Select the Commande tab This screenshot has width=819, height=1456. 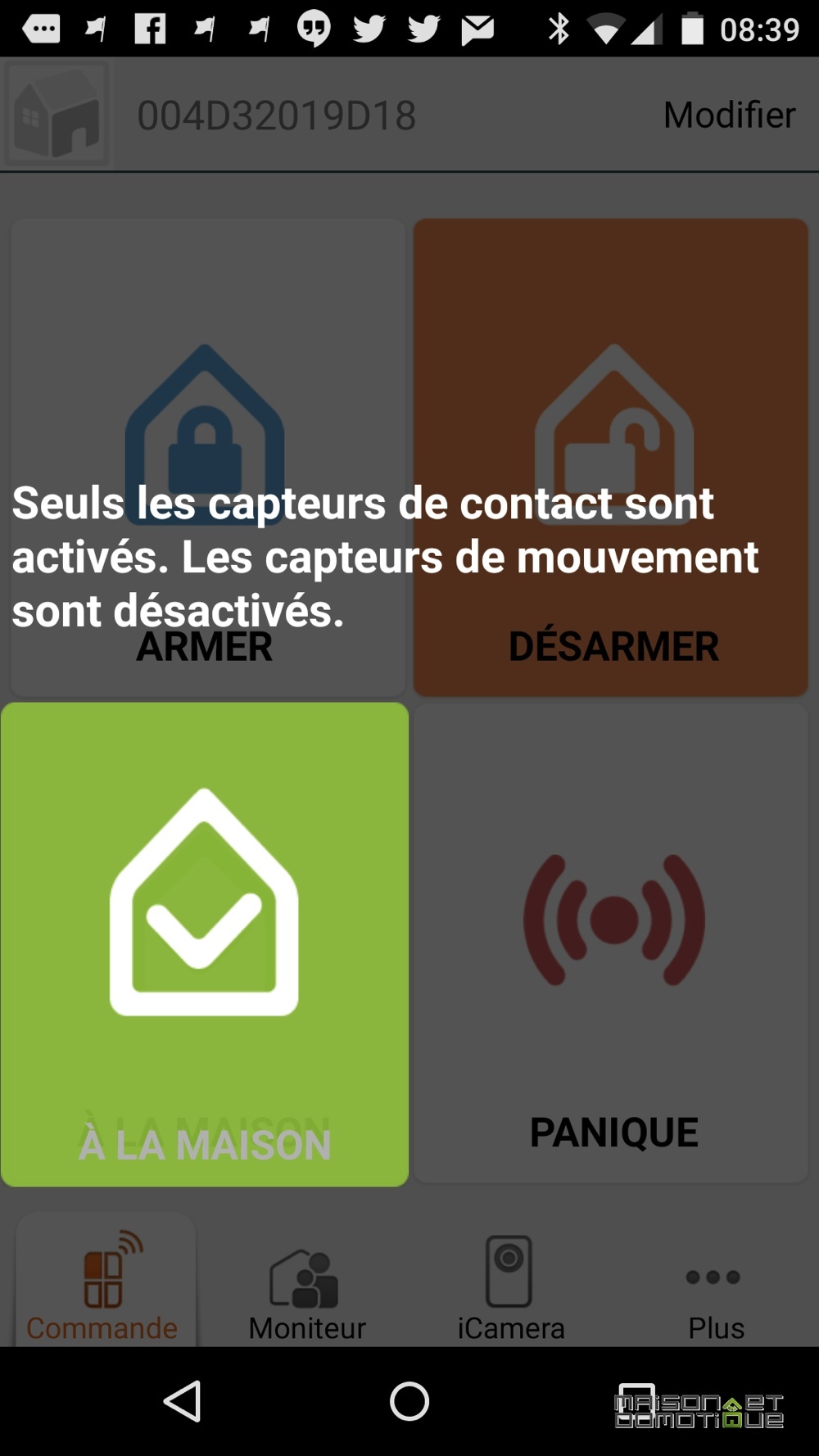(x=105, y=1280)
